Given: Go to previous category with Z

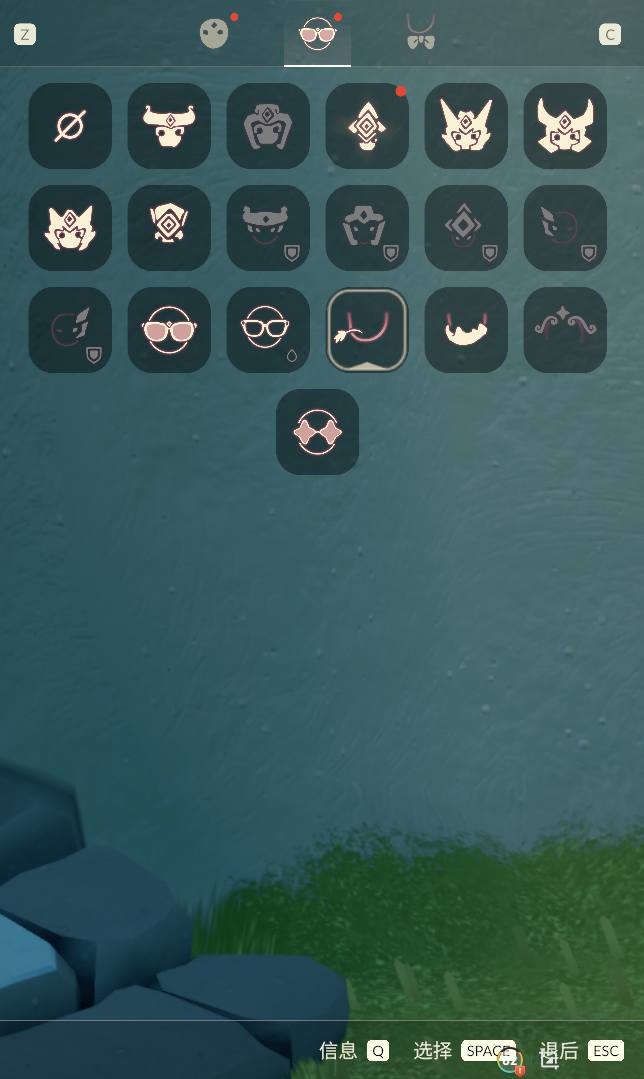Looking at the screenshot, I should click(25, 34).
